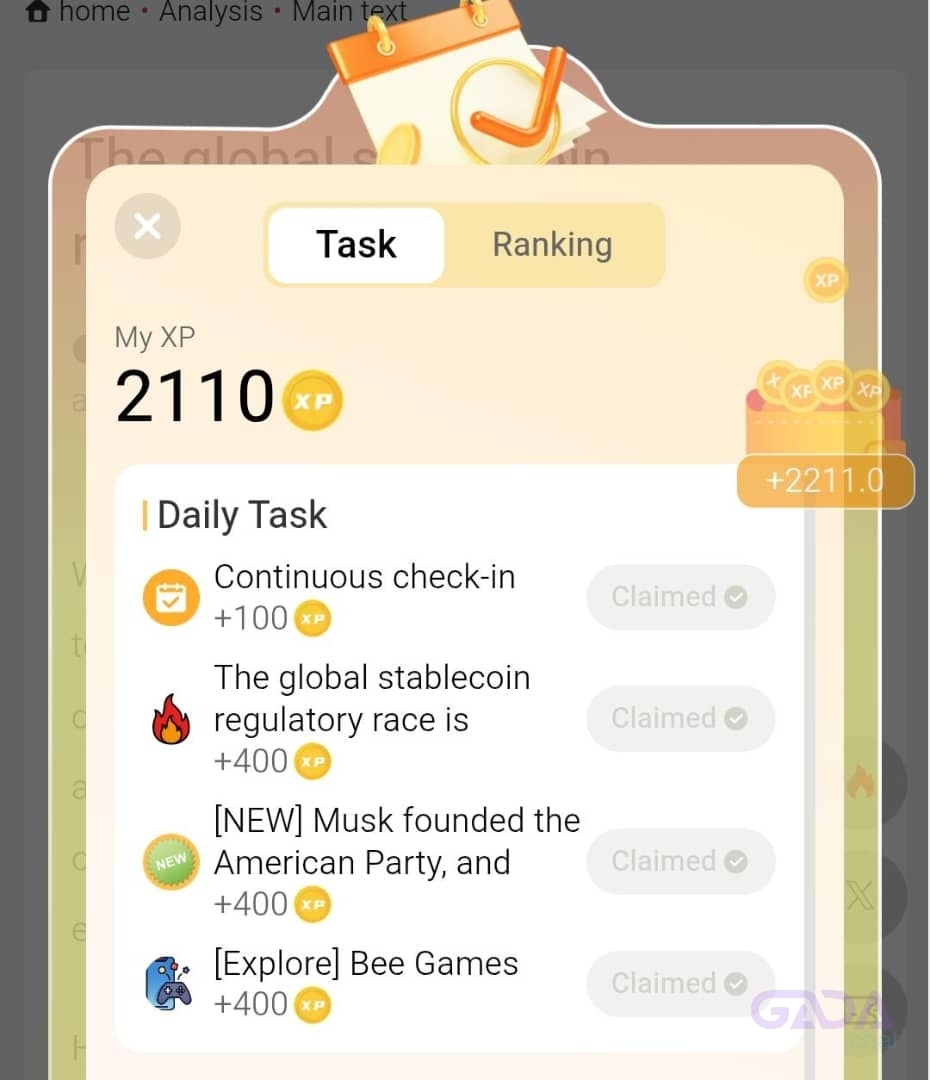The image size is (930, 1080).
Task: Select the Task tab
Action: click(x=356, y=245)
